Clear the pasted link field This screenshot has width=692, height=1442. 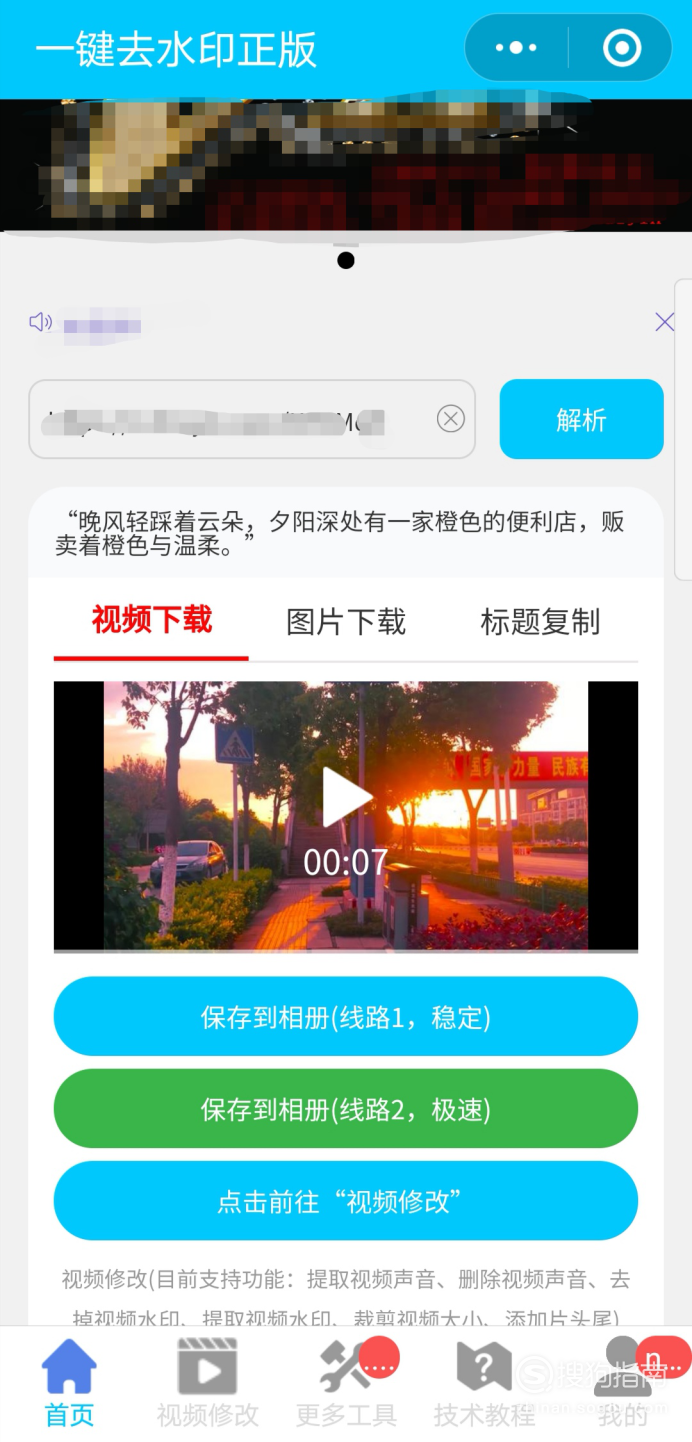451,419
